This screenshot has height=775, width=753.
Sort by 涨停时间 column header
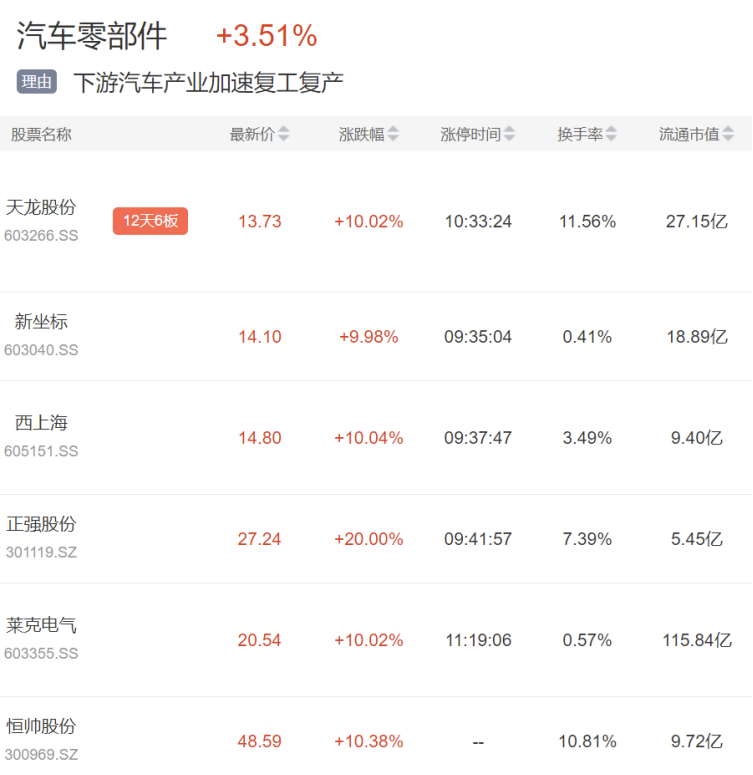point(477,134)
